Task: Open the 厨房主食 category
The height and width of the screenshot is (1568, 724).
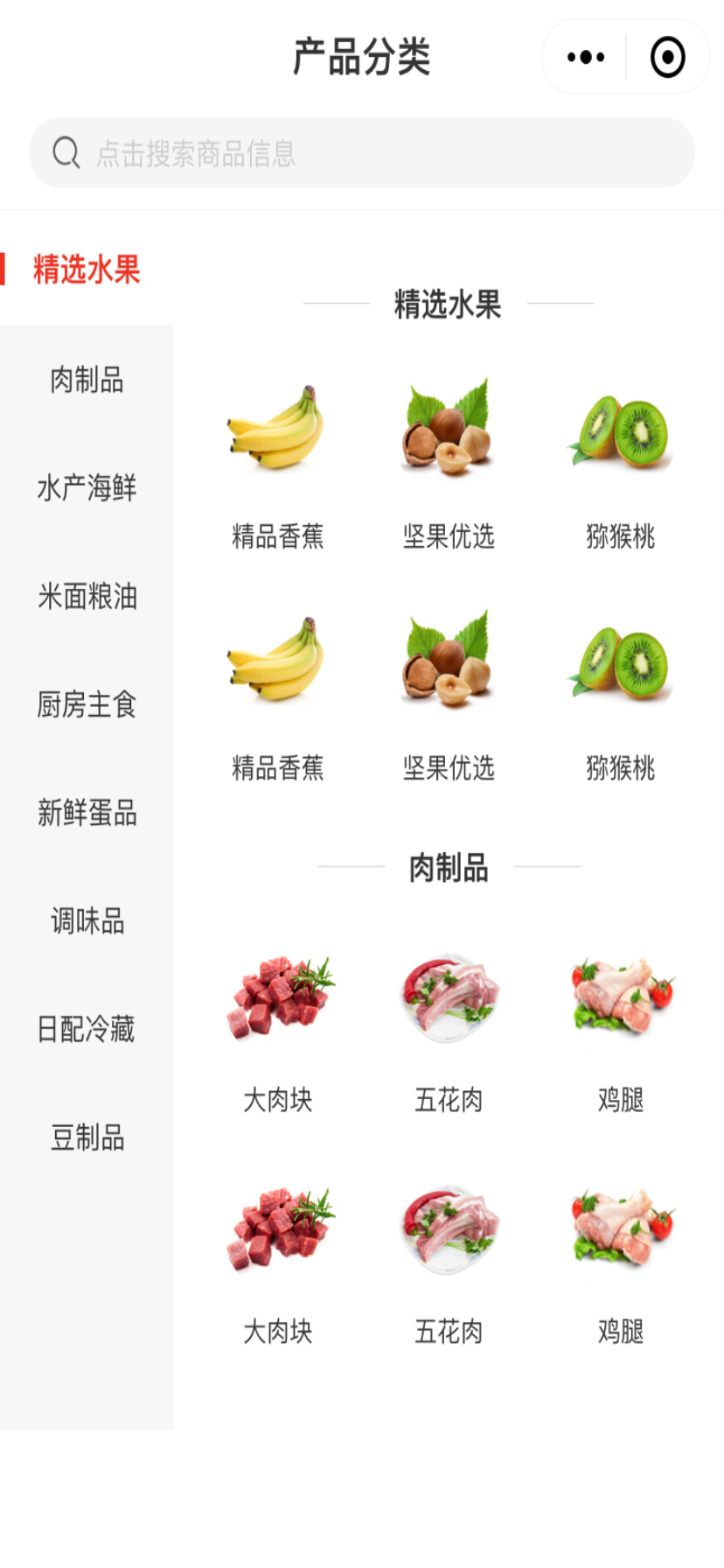Action: [x=88, y=706]
